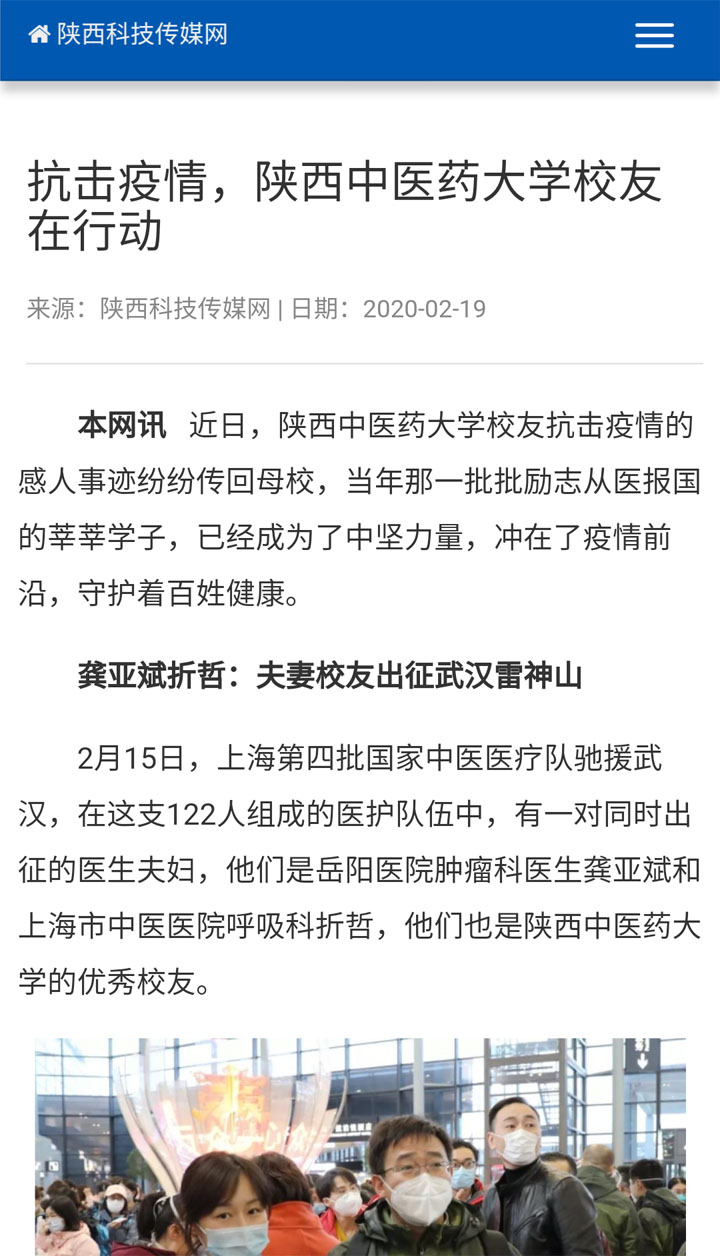The height and width of the screenshot is (1256, 720).
Task: Open the hamburger navigation menu
Action: pyautogui.click(x=654, y=35)
